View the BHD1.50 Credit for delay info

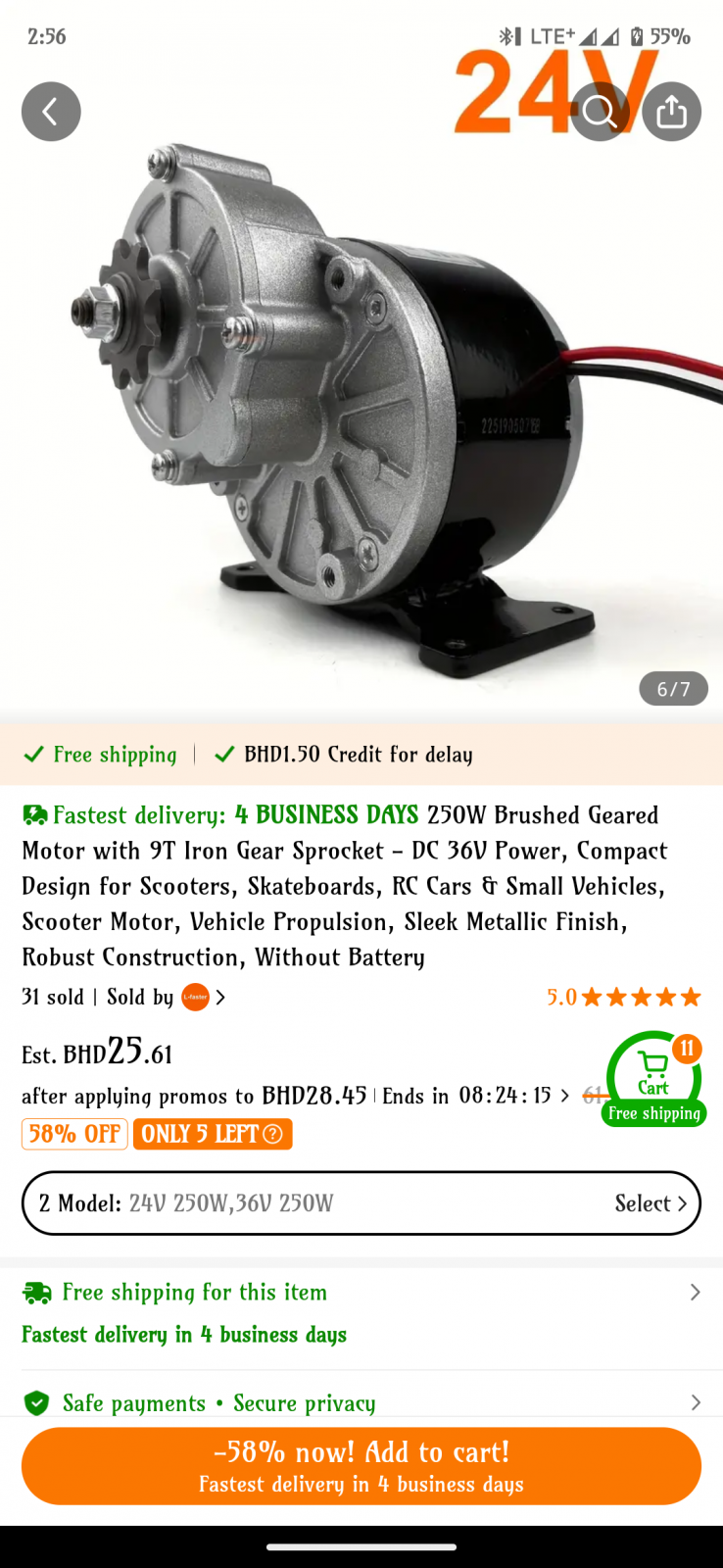pyautogui.click(x=345, y=755)
